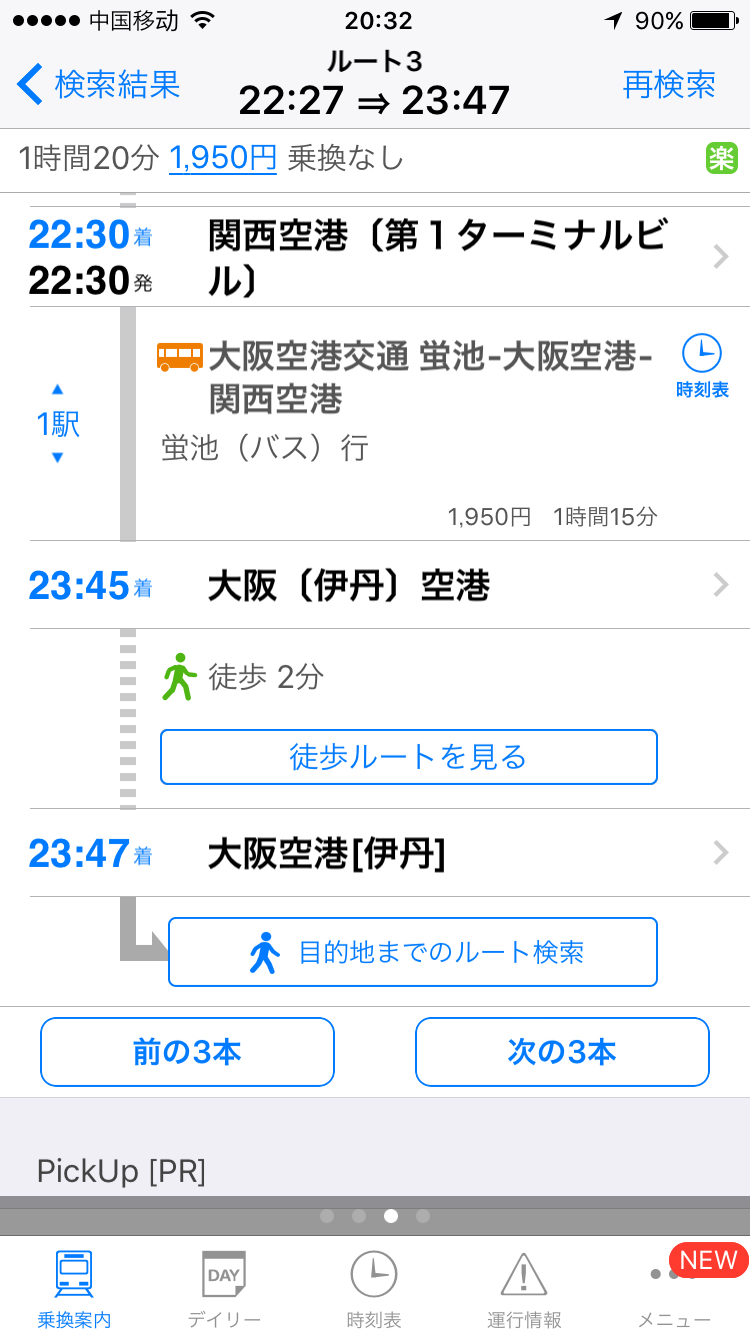The width and height of the screenshot is (750, 1334).
Task: Tap 徒歩ルートを見る to view walking route
Action: [x=408, y=757]
